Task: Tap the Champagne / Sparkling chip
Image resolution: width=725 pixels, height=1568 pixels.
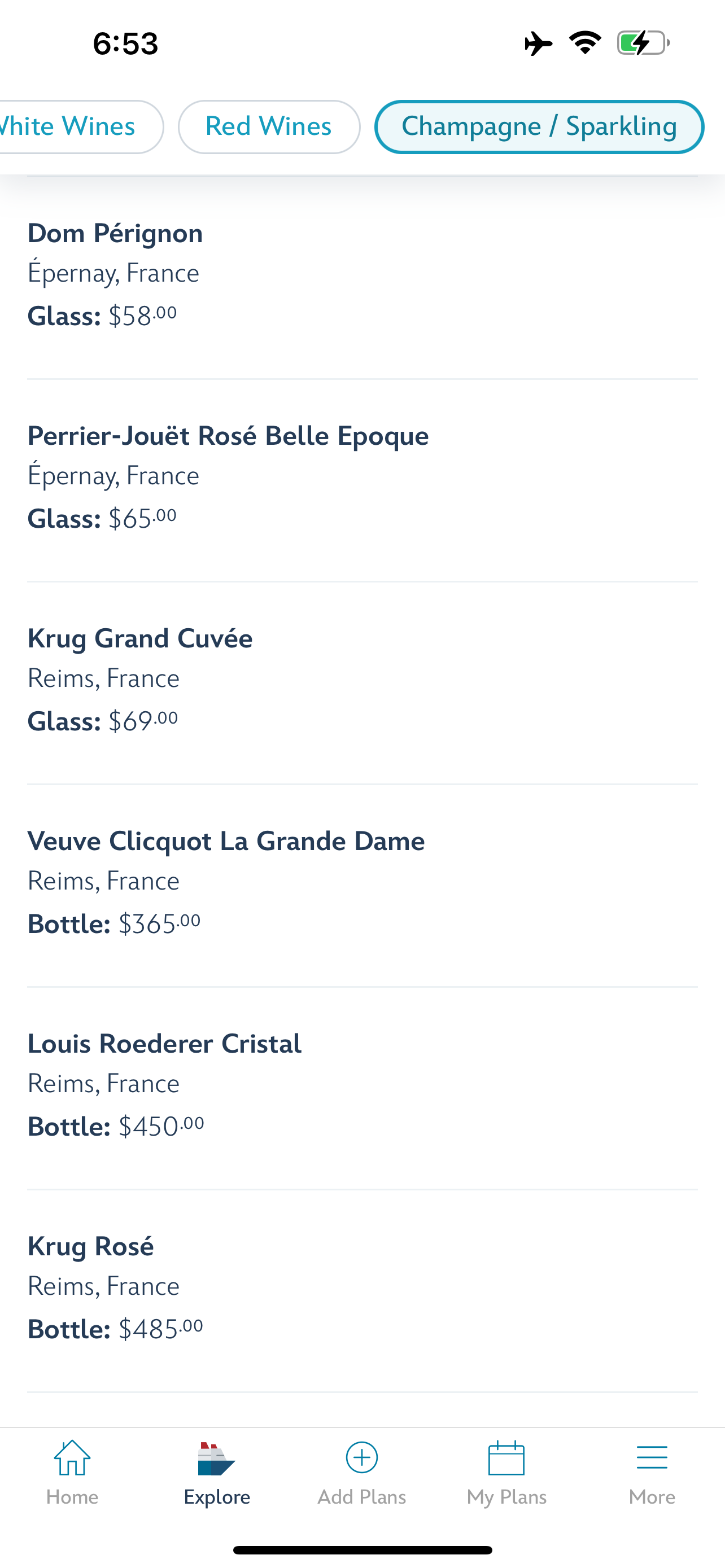Action: tap(539, 126)
